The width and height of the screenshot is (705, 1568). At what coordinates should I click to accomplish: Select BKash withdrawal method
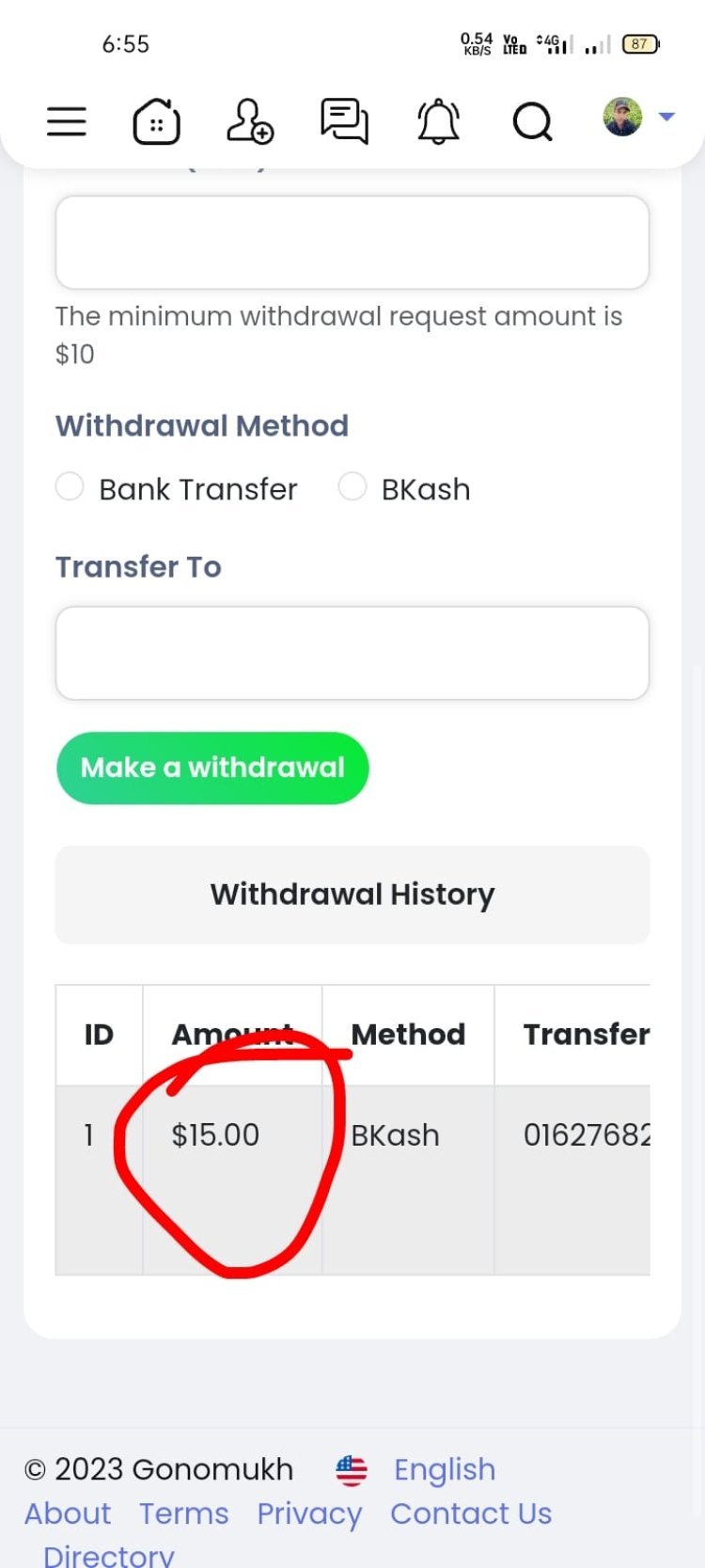tap(352, 487)
